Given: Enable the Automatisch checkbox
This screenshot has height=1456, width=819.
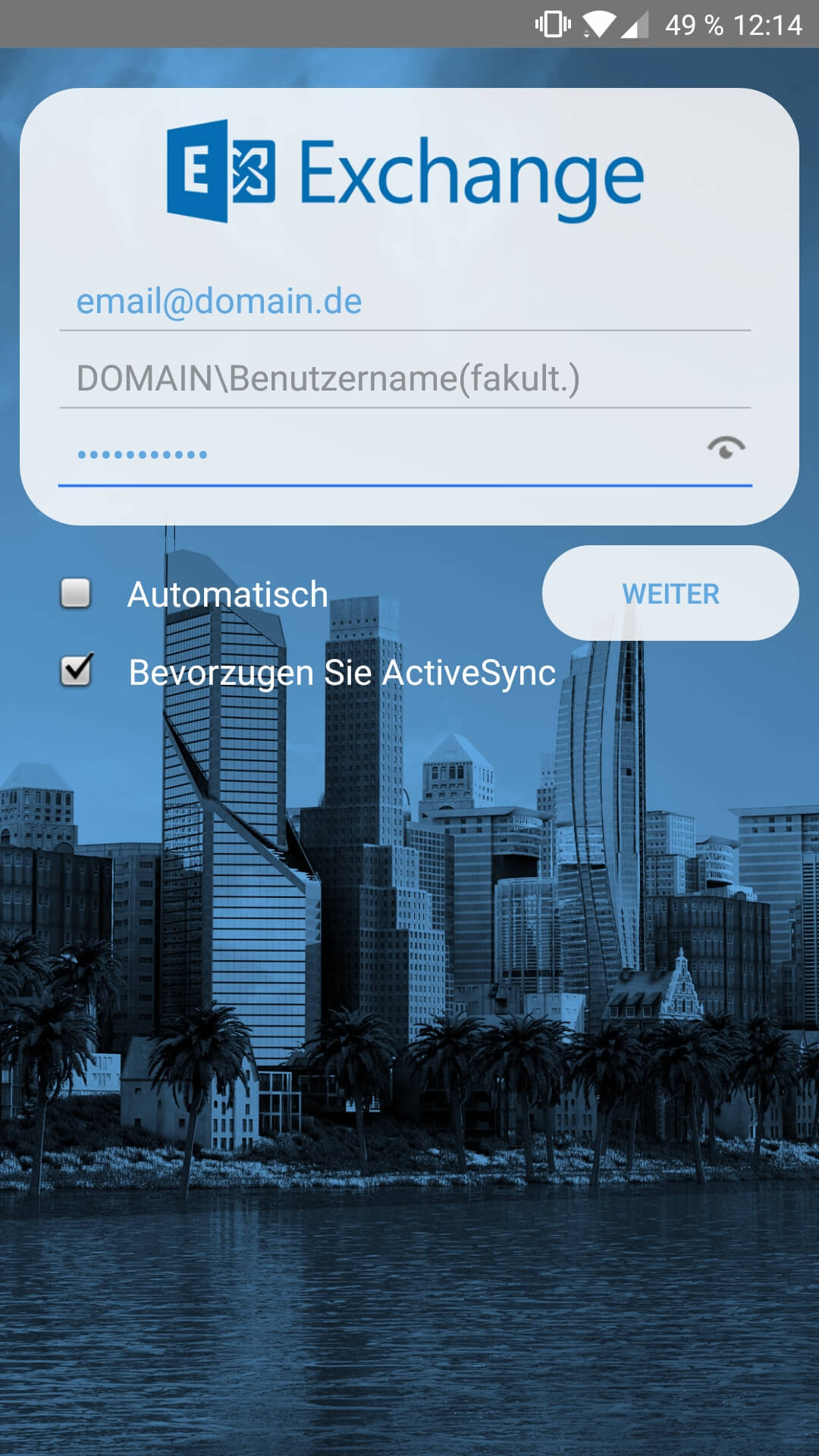Looking at the screenshot, I should (x=76, y=594).
